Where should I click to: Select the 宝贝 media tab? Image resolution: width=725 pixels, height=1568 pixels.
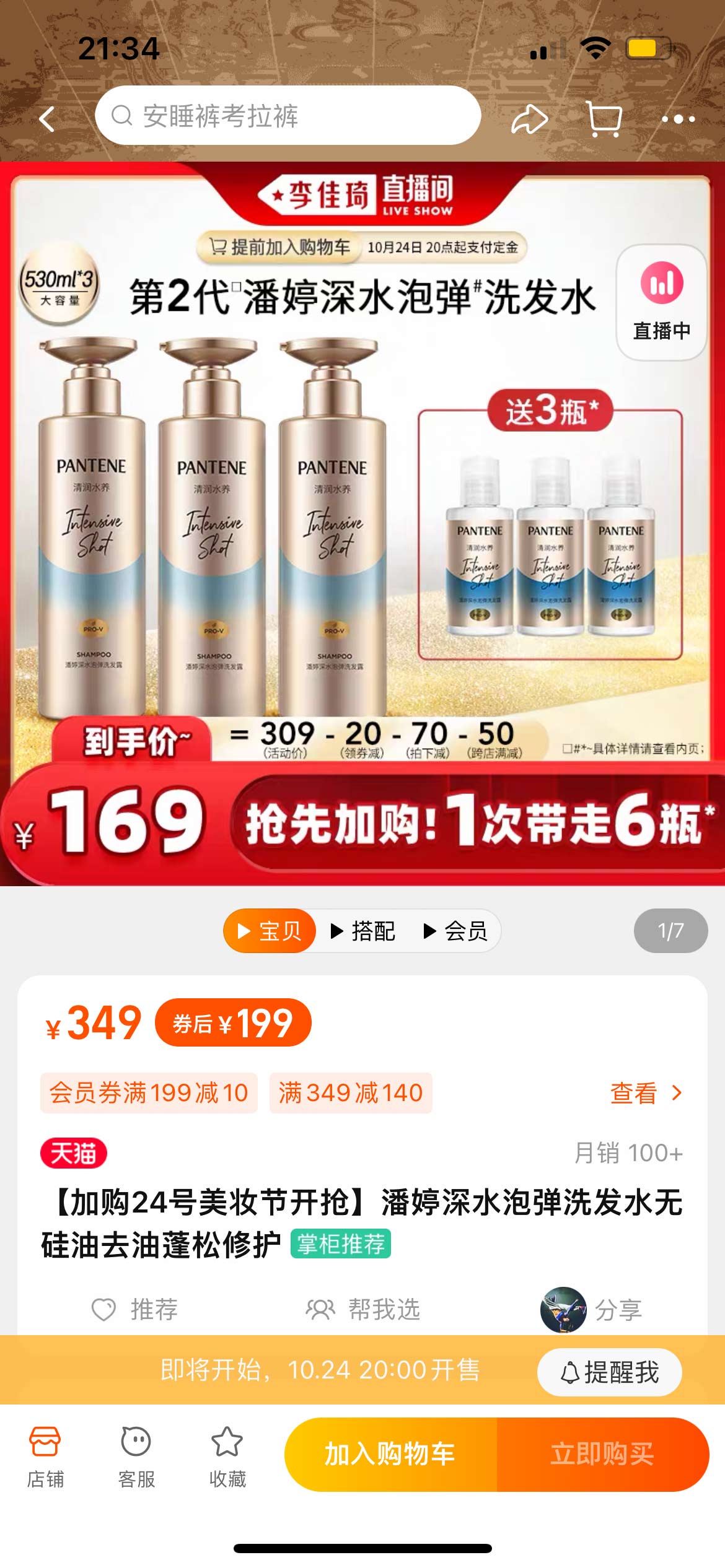[x=270, y=930]
